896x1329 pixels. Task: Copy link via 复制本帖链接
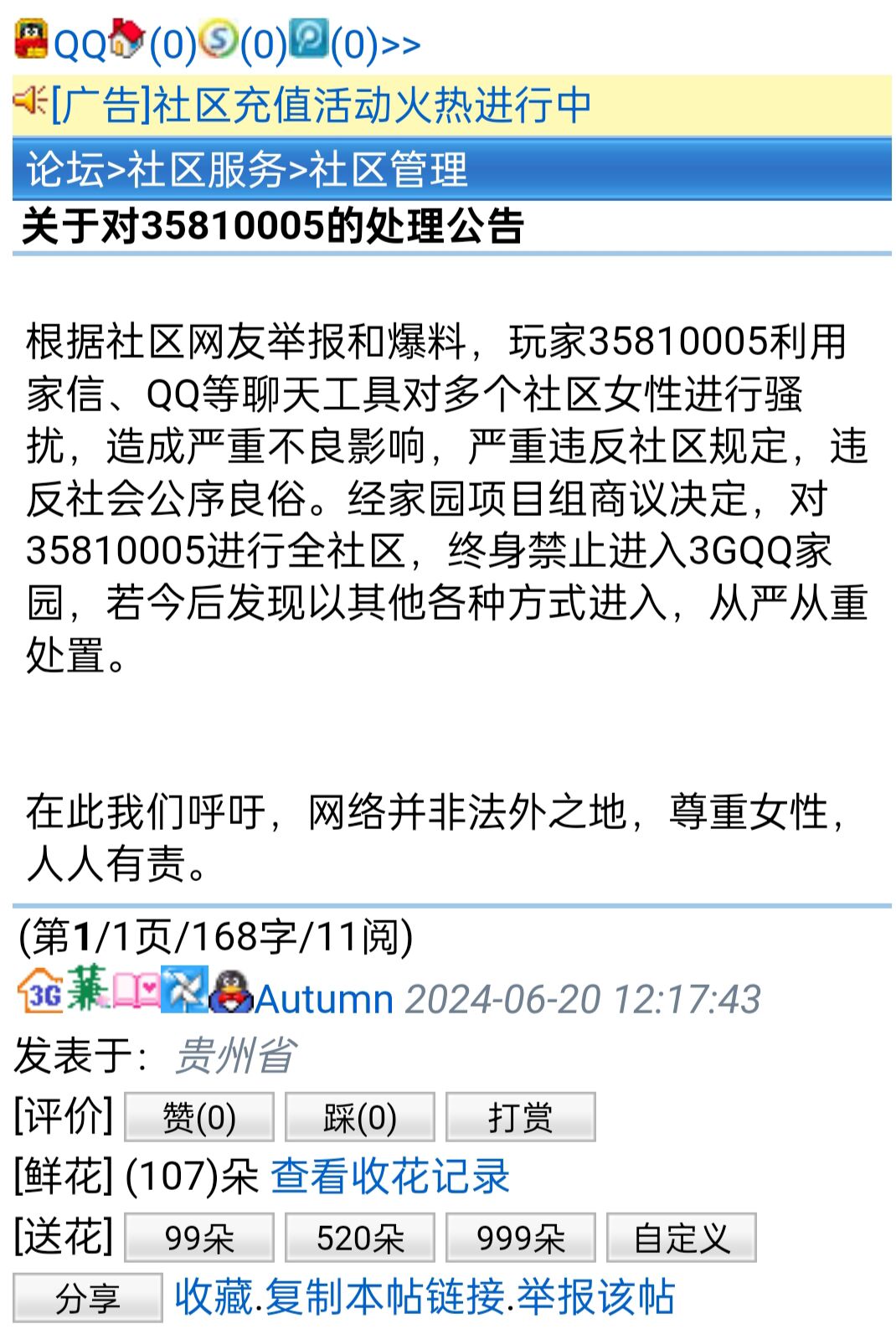(x=385, y=1297)
